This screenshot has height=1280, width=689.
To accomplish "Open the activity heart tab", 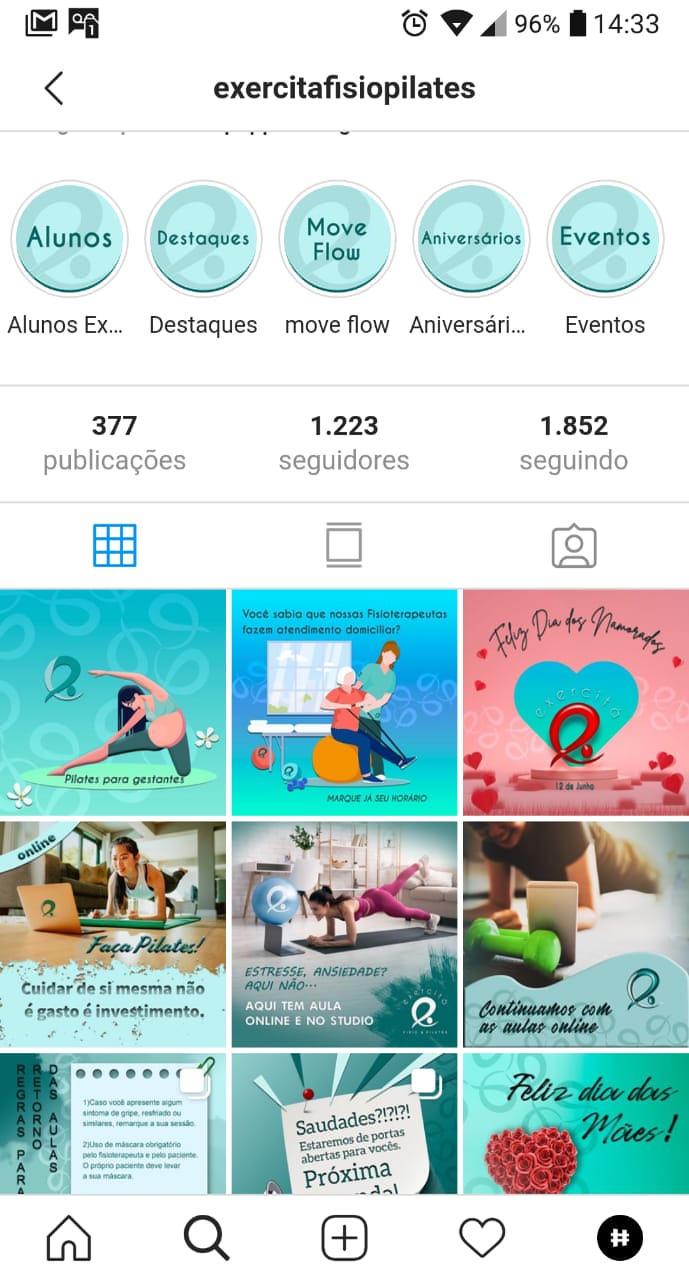I will pos(482,1239).
